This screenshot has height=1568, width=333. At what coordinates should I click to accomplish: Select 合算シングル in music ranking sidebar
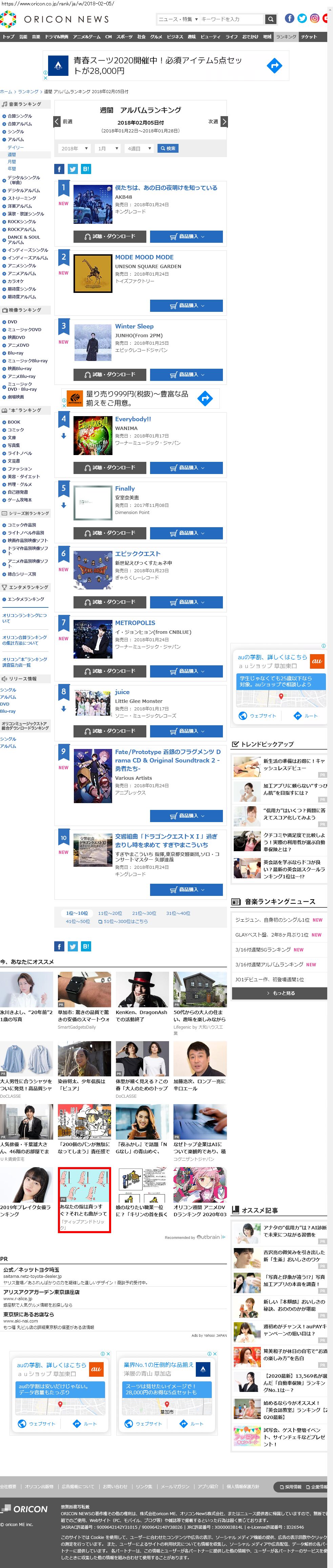click(x=20, y=116)
